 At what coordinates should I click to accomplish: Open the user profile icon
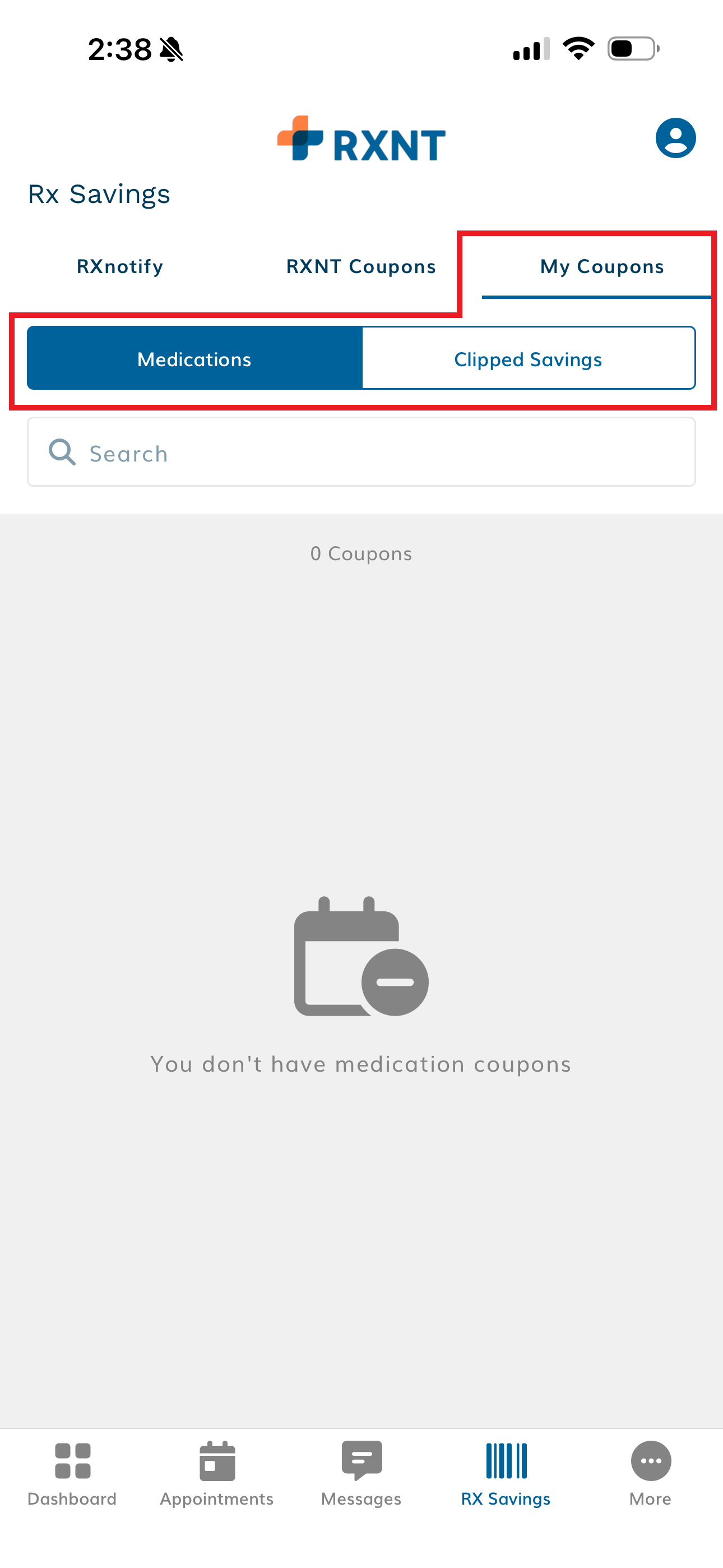pos(675,138)
